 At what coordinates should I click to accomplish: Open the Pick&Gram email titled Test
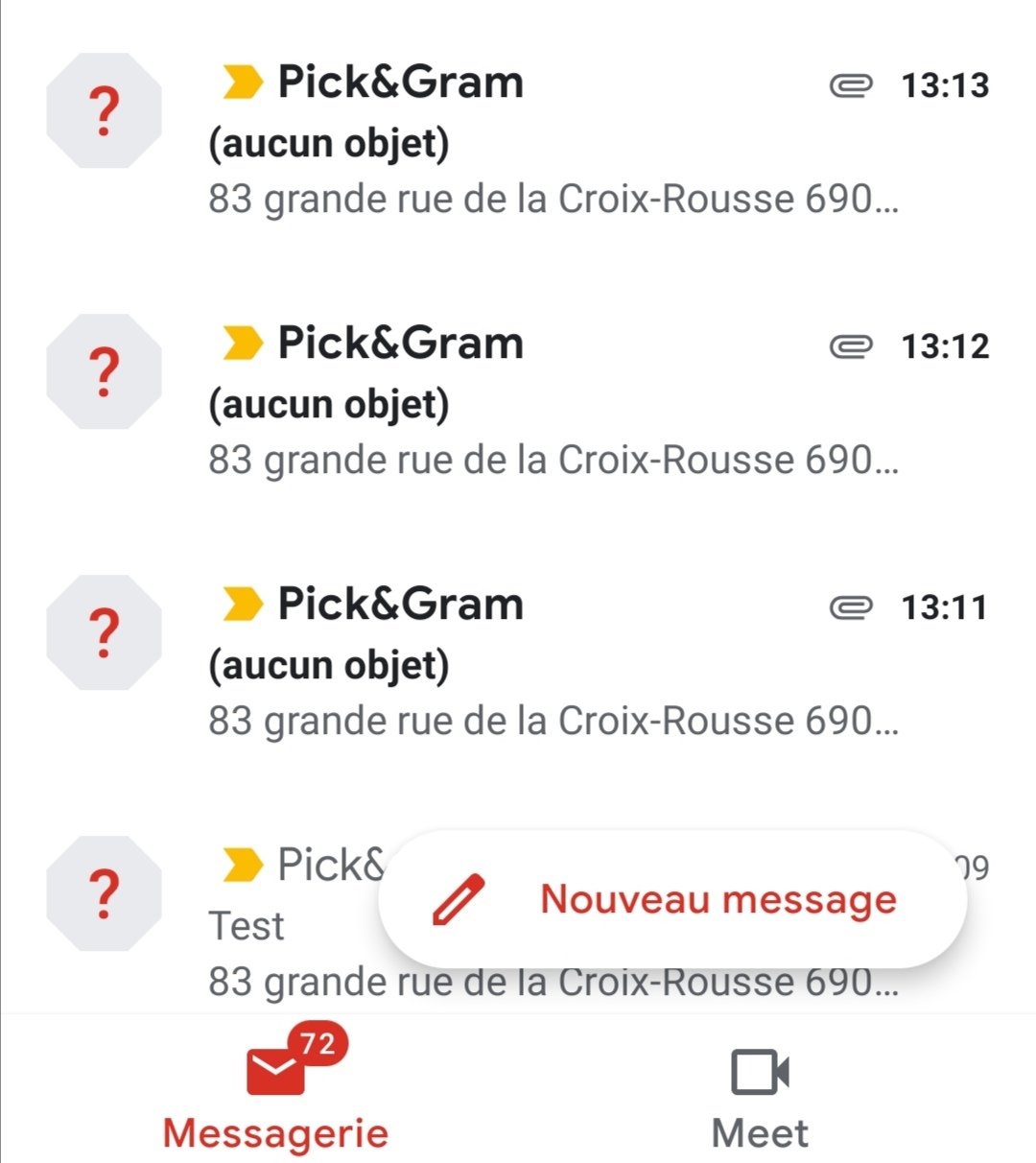click(288, 926)
